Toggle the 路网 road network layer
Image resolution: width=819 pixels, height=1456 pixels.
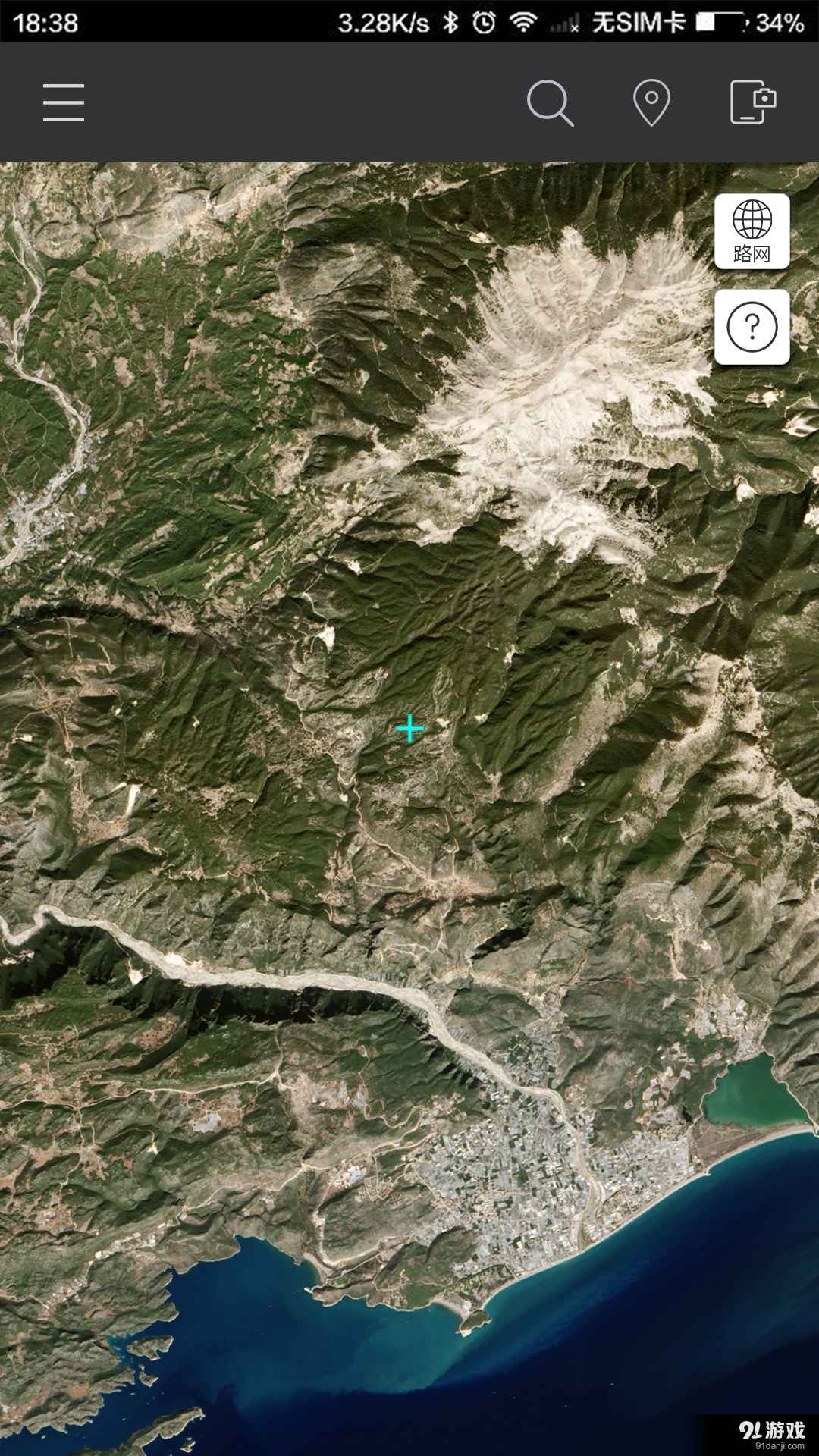pyautogui.click(x=752, y=231)
